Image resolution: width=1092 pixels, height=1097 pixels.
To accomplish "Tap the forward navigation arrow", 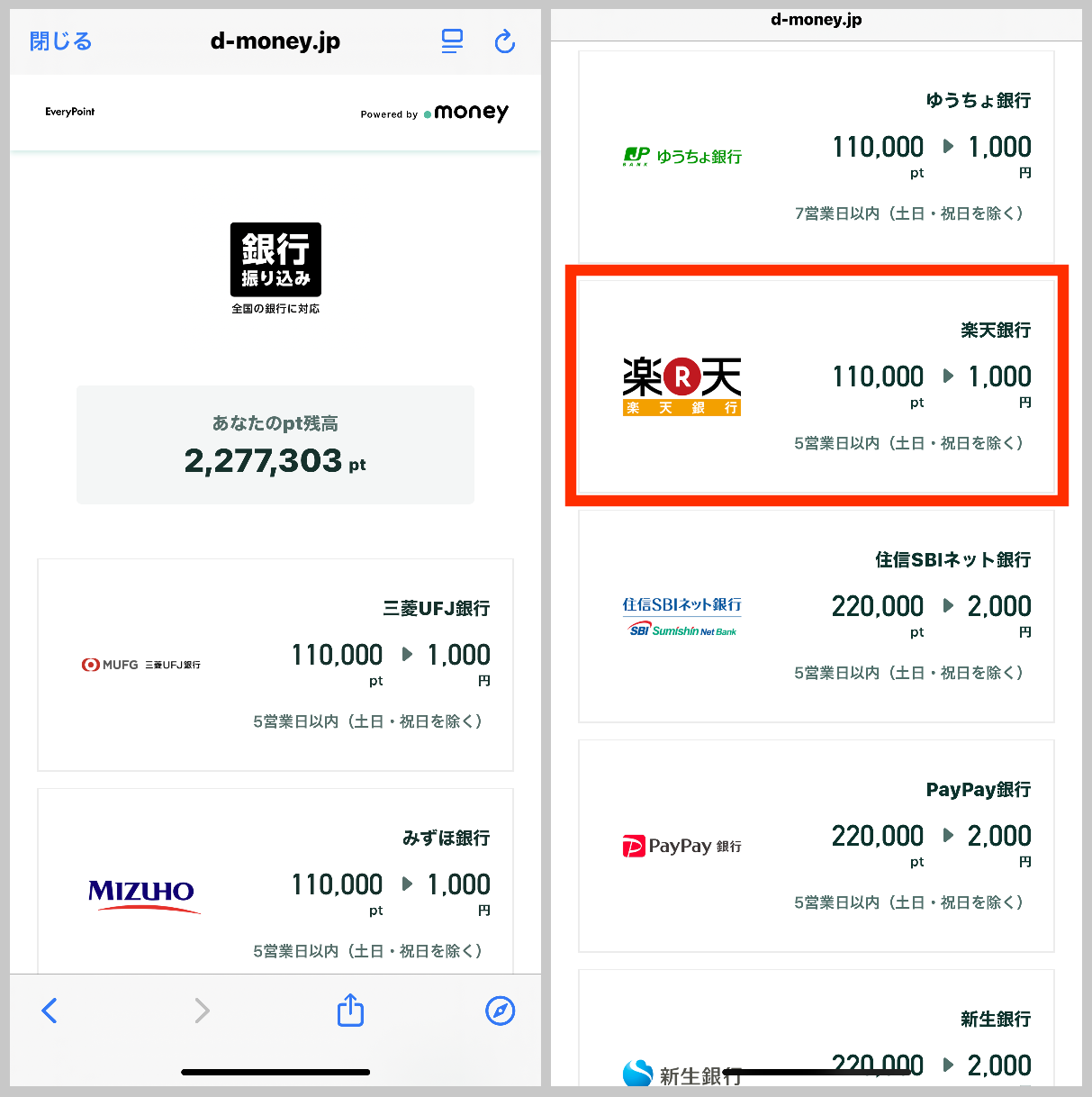I will pos(200,1011).
